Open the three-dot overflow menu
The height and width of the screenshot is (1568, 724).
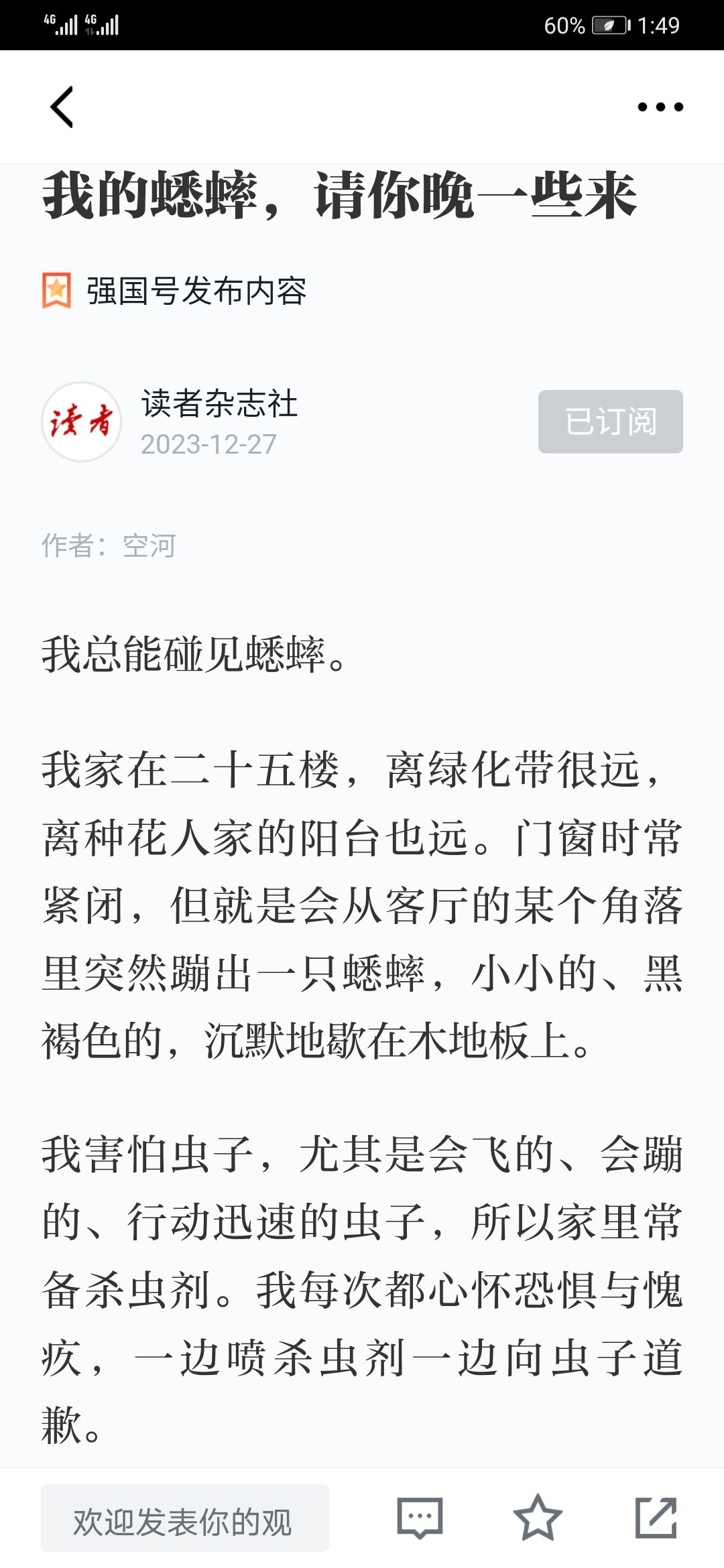click(660, 107)
